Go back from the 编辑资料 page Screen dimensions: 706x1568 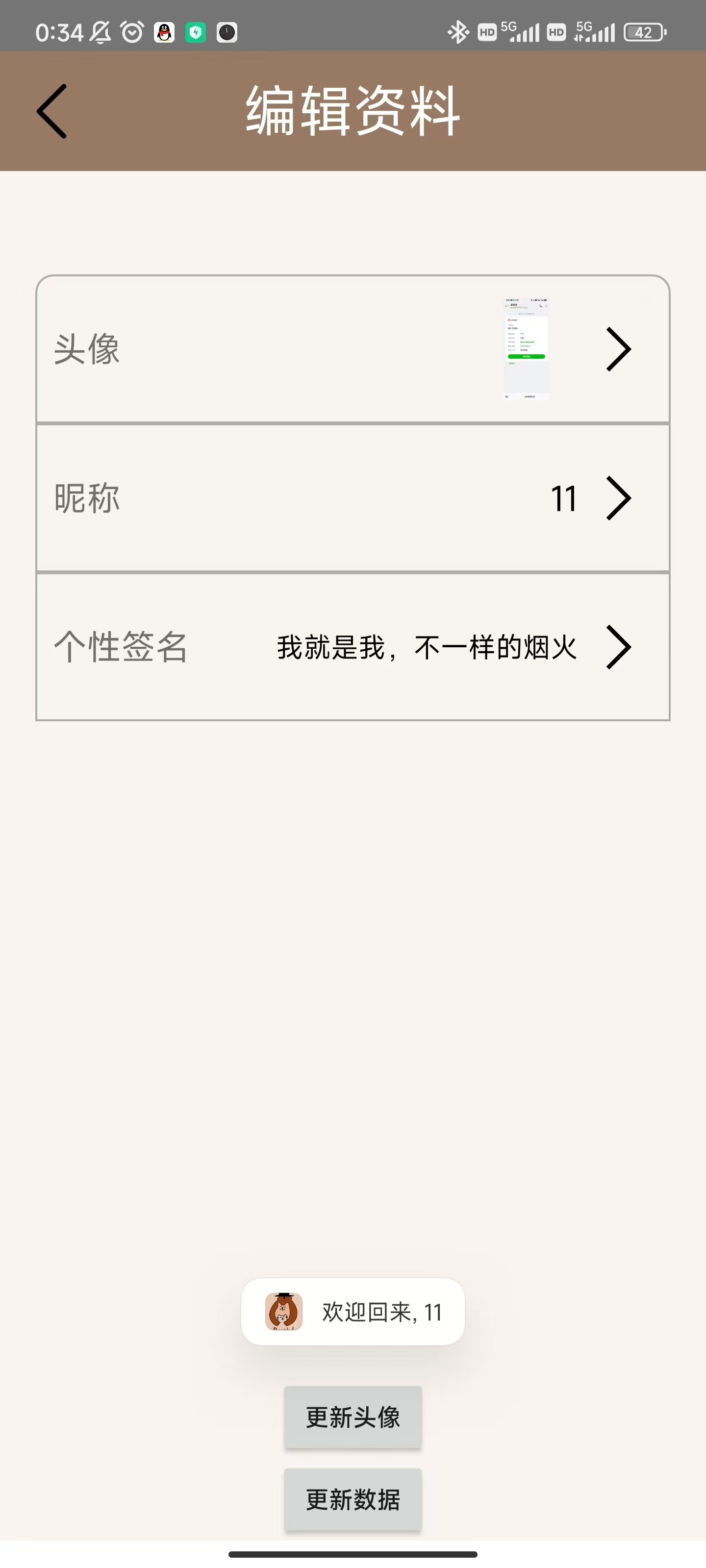[x=52, y=111]
